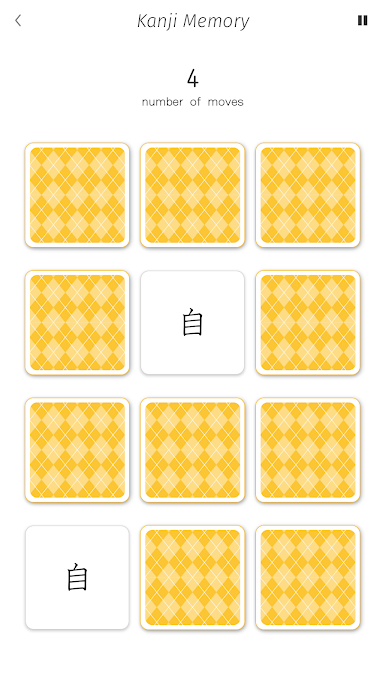Pause the Kanji Memory game

coord(362,21)
